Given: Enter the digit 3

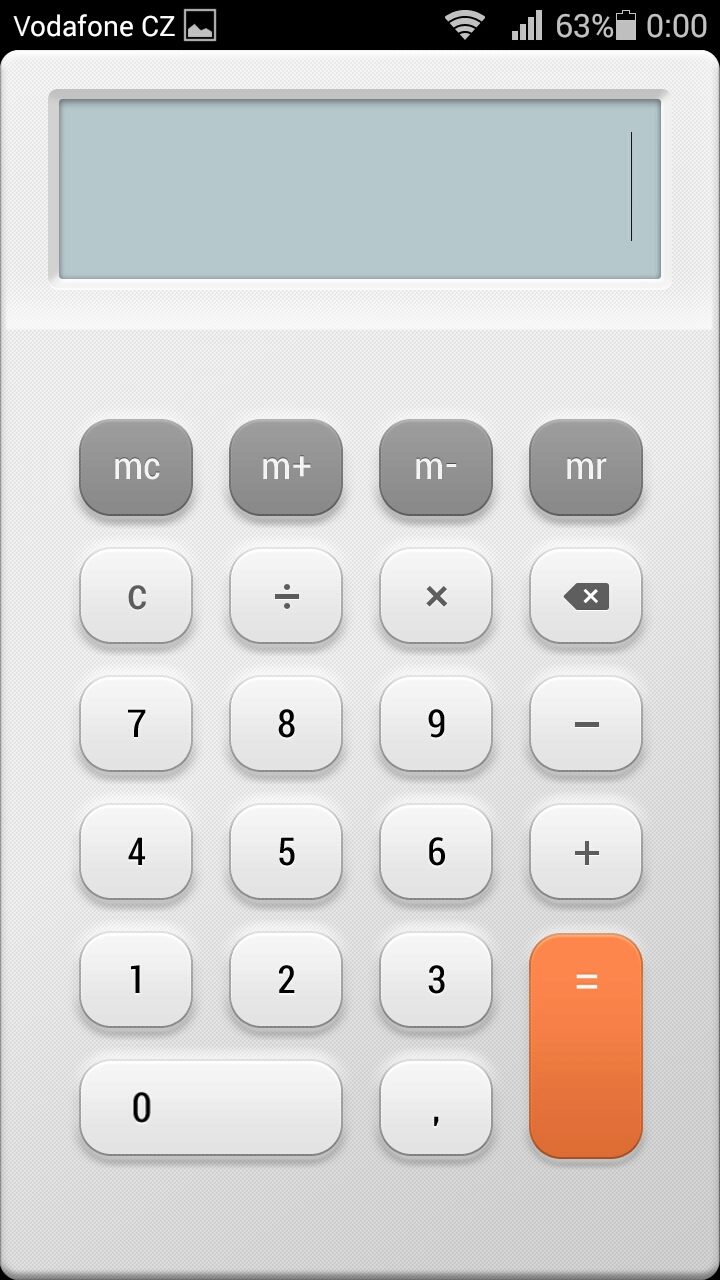Looking at the screenshot, I should coord(436,979).
